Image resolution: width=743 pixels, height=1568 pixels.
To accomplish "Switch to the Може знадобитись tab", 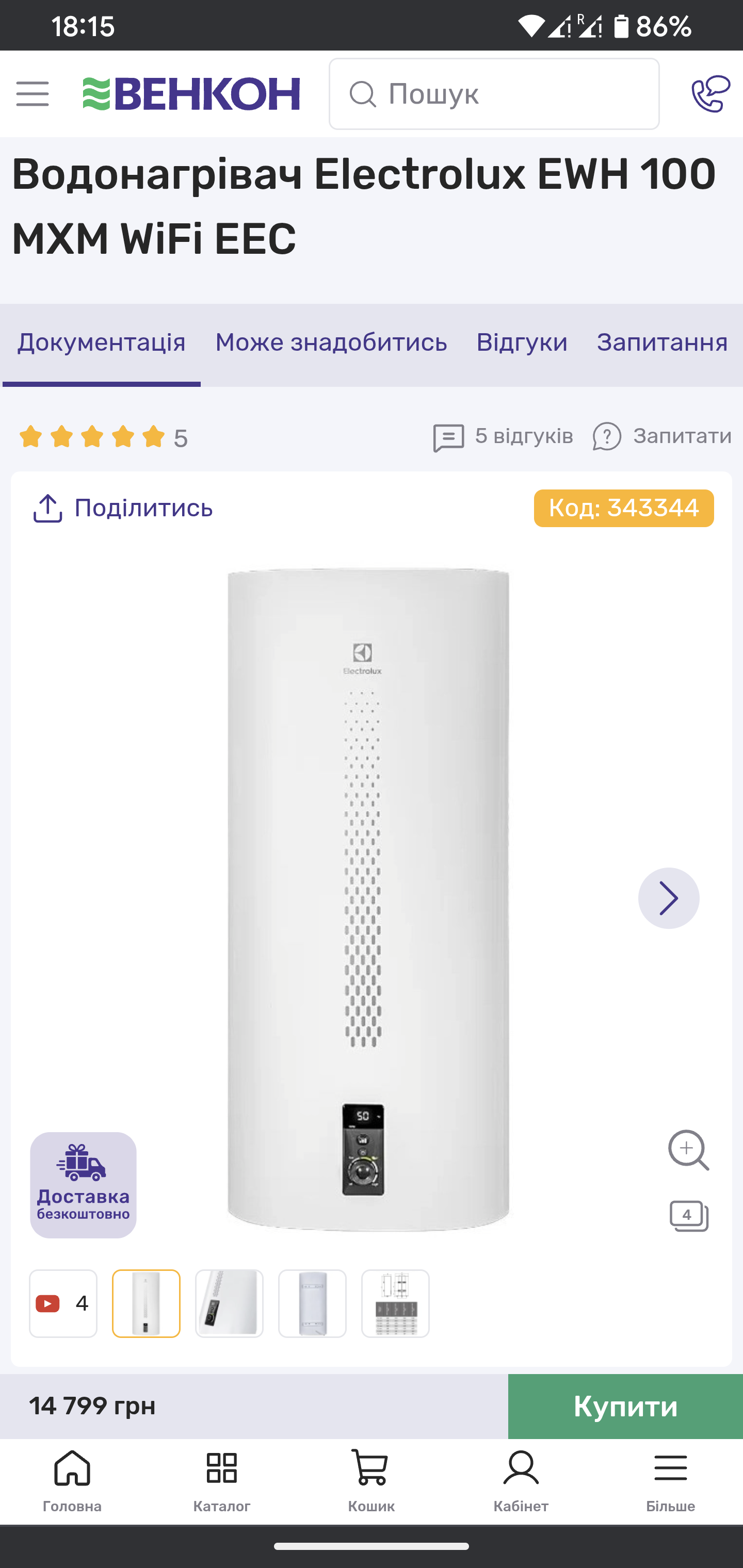I will (331, 342).
